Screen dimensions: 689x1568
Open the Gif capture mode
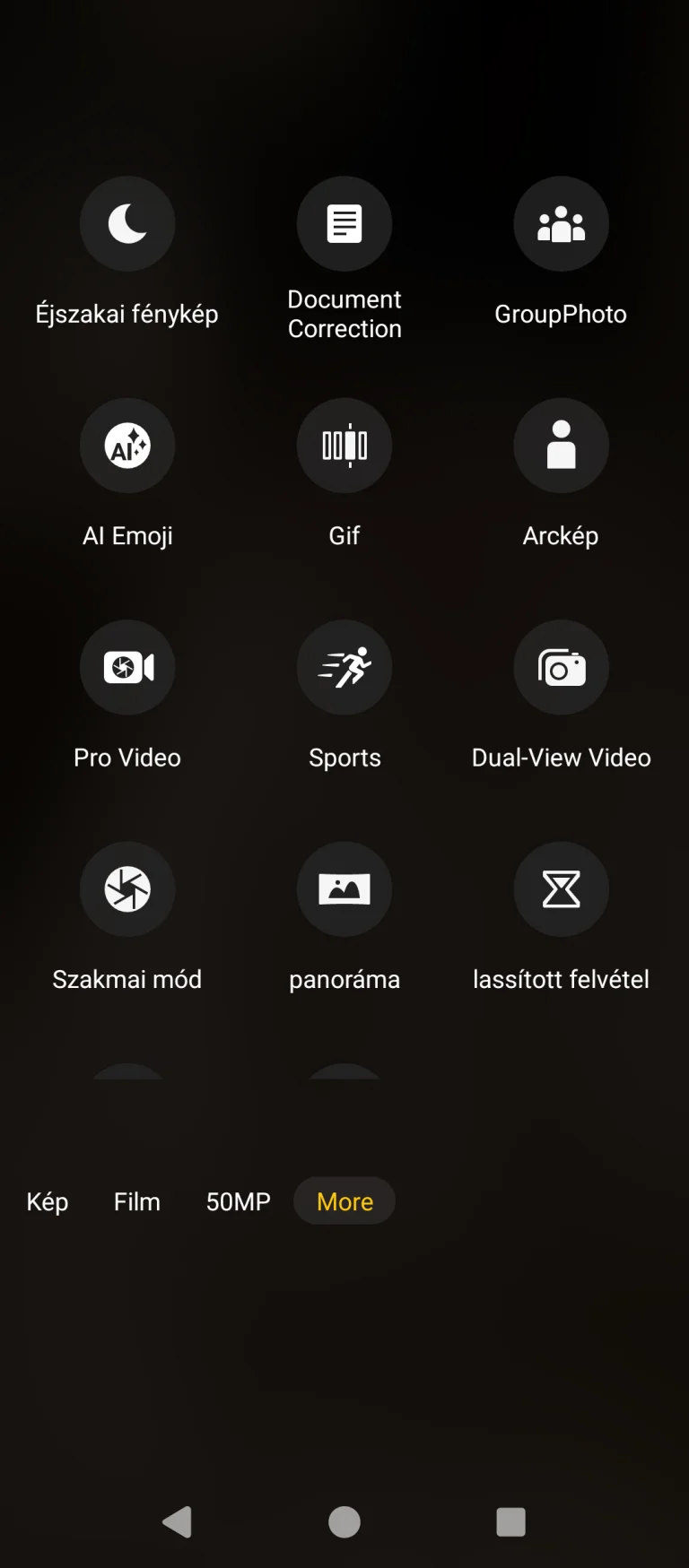[x=344, y=446]
